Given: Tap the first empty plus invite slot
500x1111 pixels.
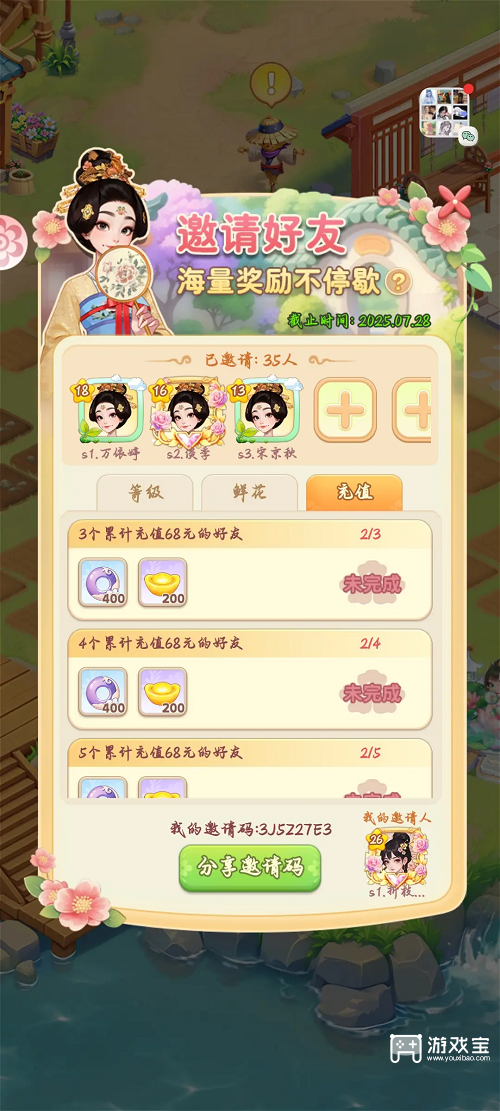Looking at the screenshot, I should click(345, 410).
